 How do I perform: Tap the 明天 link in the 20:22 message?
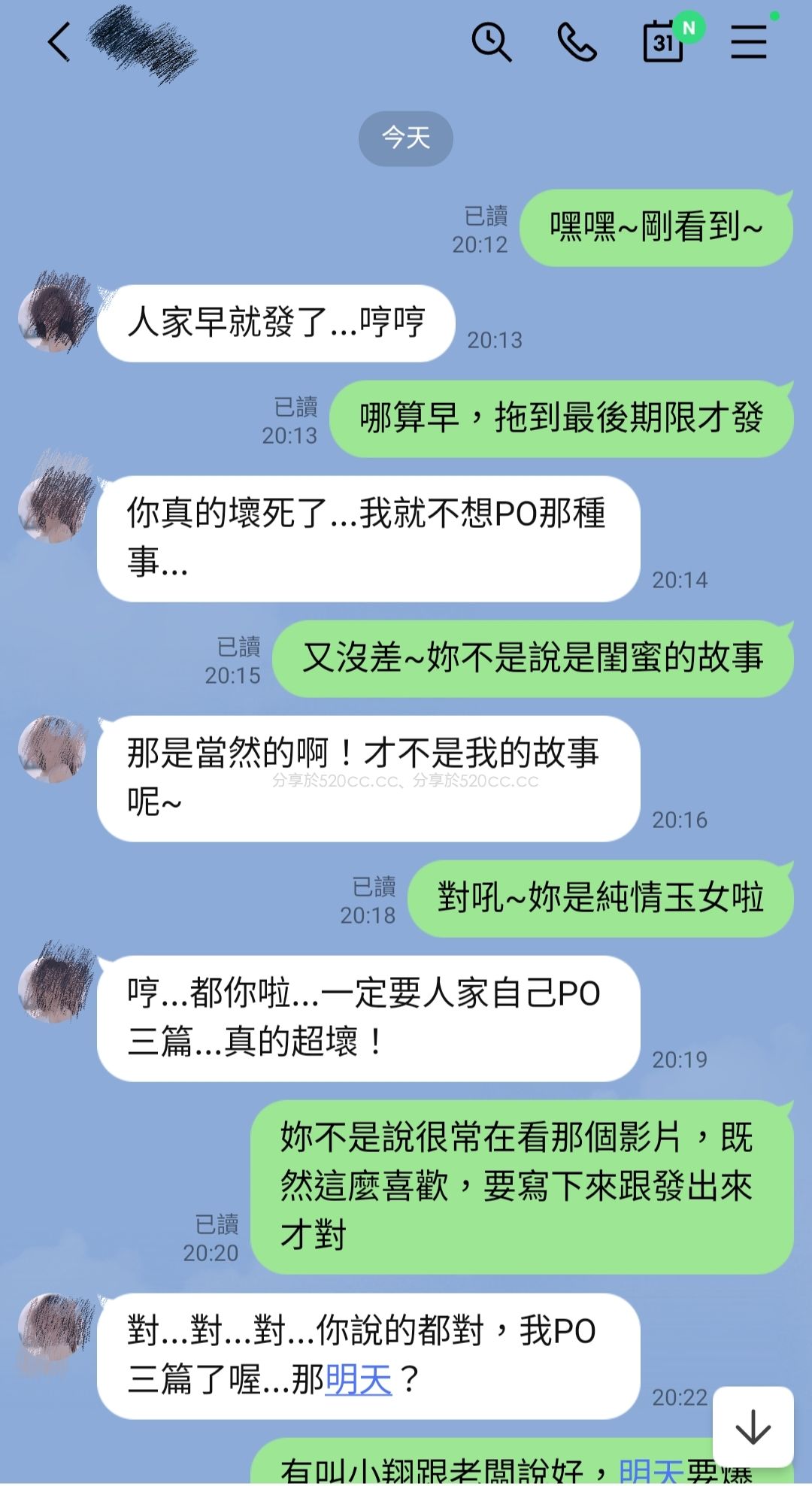(x=359, y=1379)
